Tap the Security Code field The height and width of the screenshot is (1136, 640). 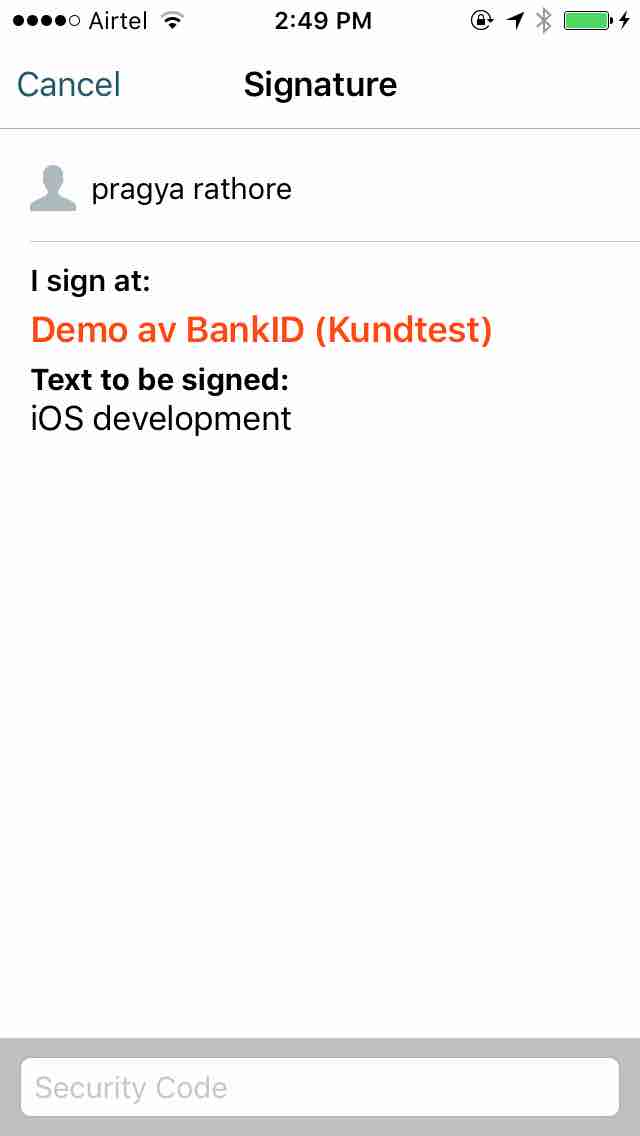pyautogui.click(x=320, y=1087)
